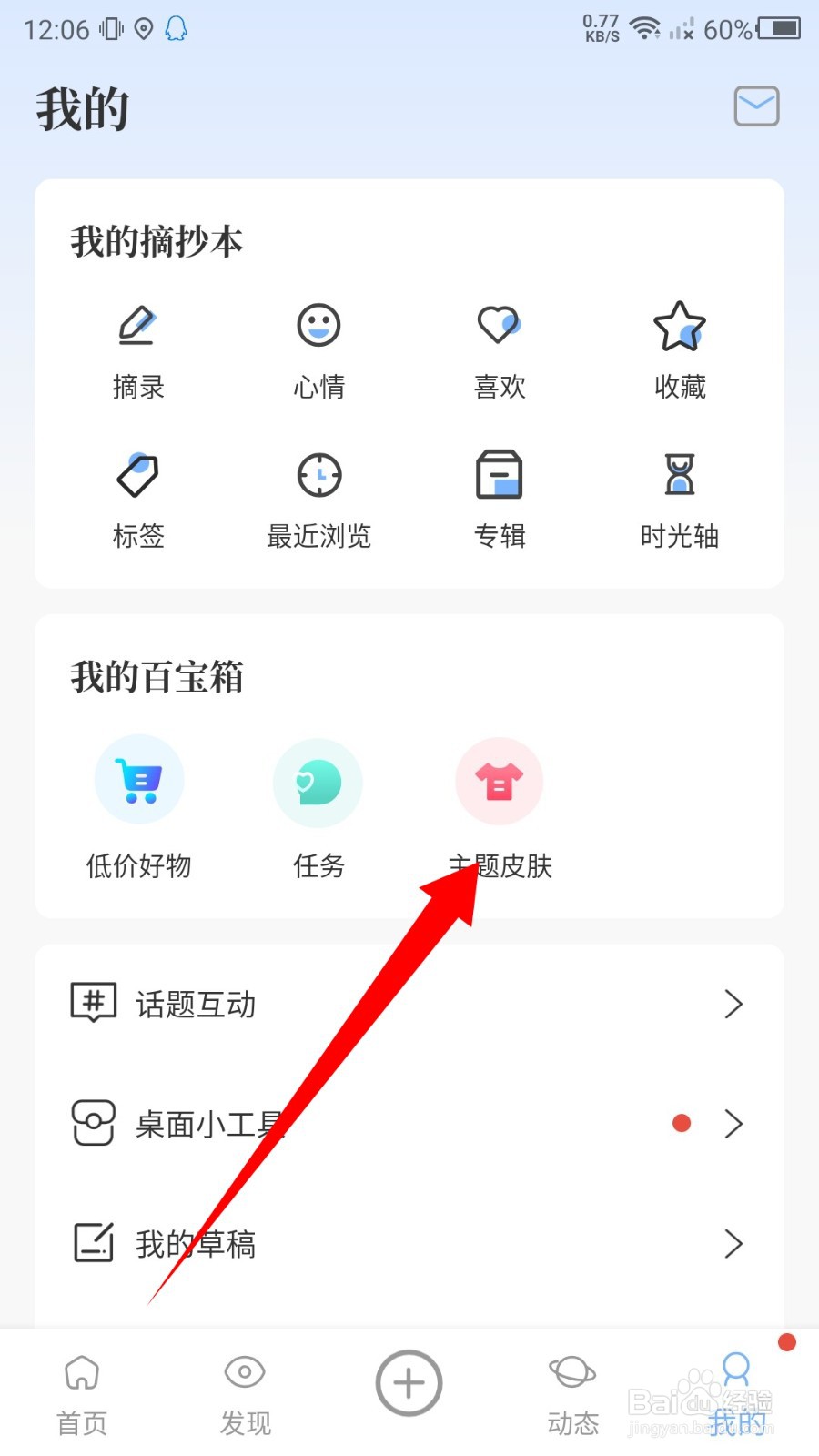This screenshot has height=1456, width=819.
Task: Open 低价好物 shopping cart icon
Action: point(138,780)
